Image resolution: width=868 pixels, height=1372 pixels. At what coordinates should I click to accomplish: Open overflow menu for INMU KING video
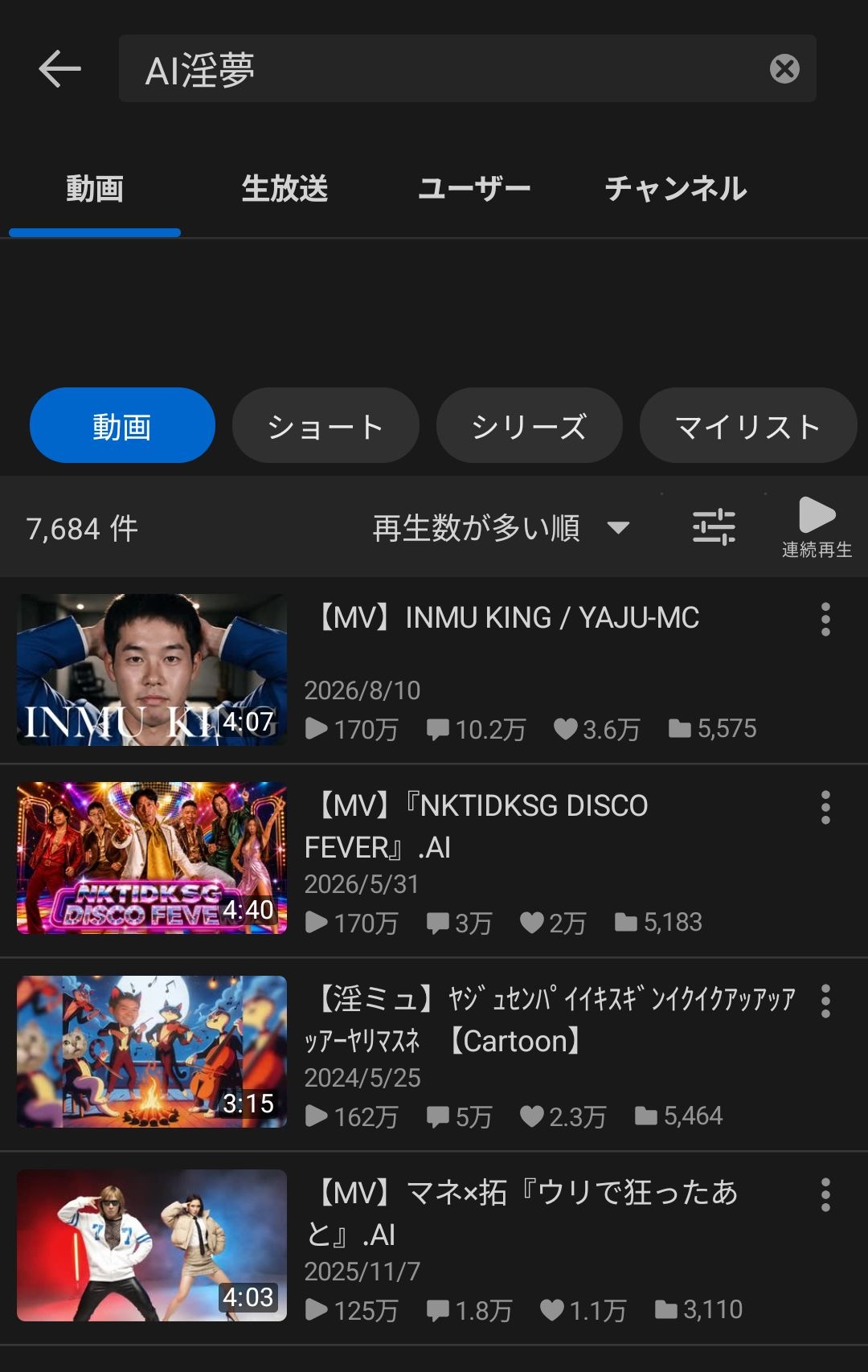pos(825,620)
